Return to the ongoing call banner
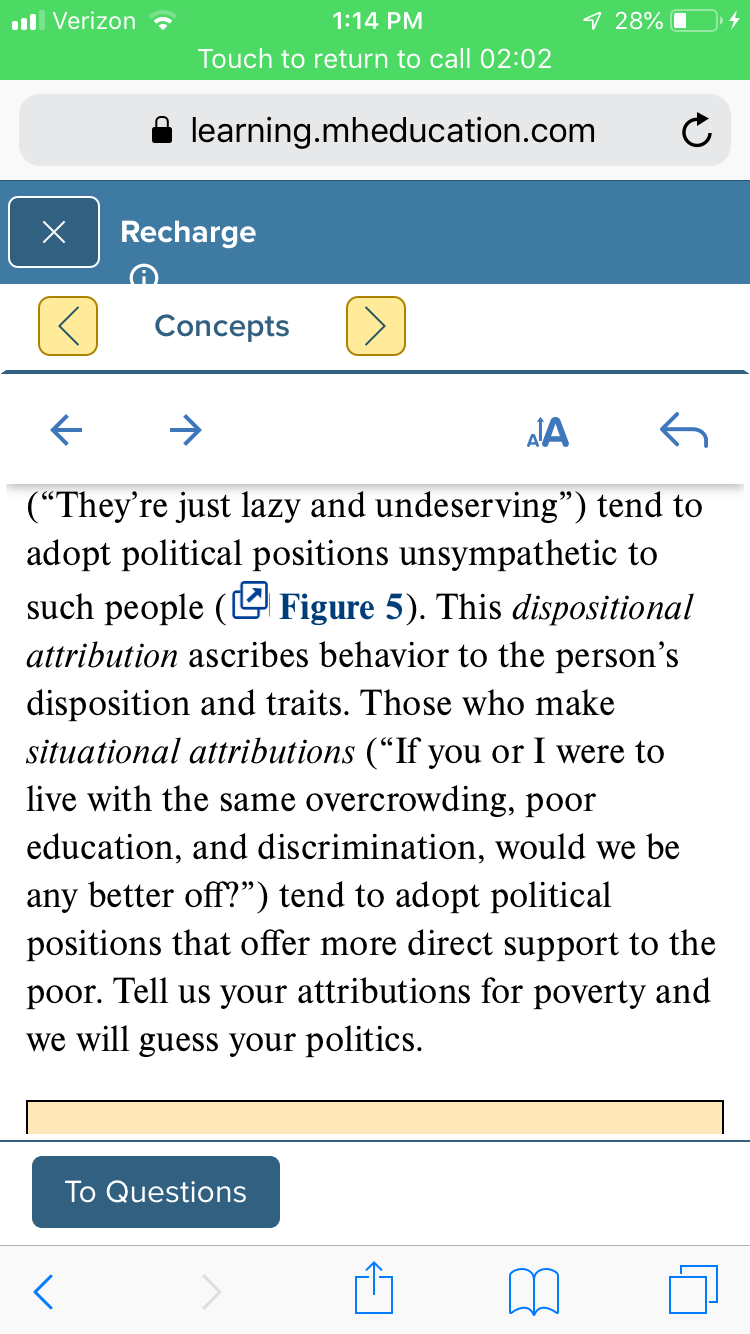The height and width of the screenshot is (1334, 750). [375, 58]
